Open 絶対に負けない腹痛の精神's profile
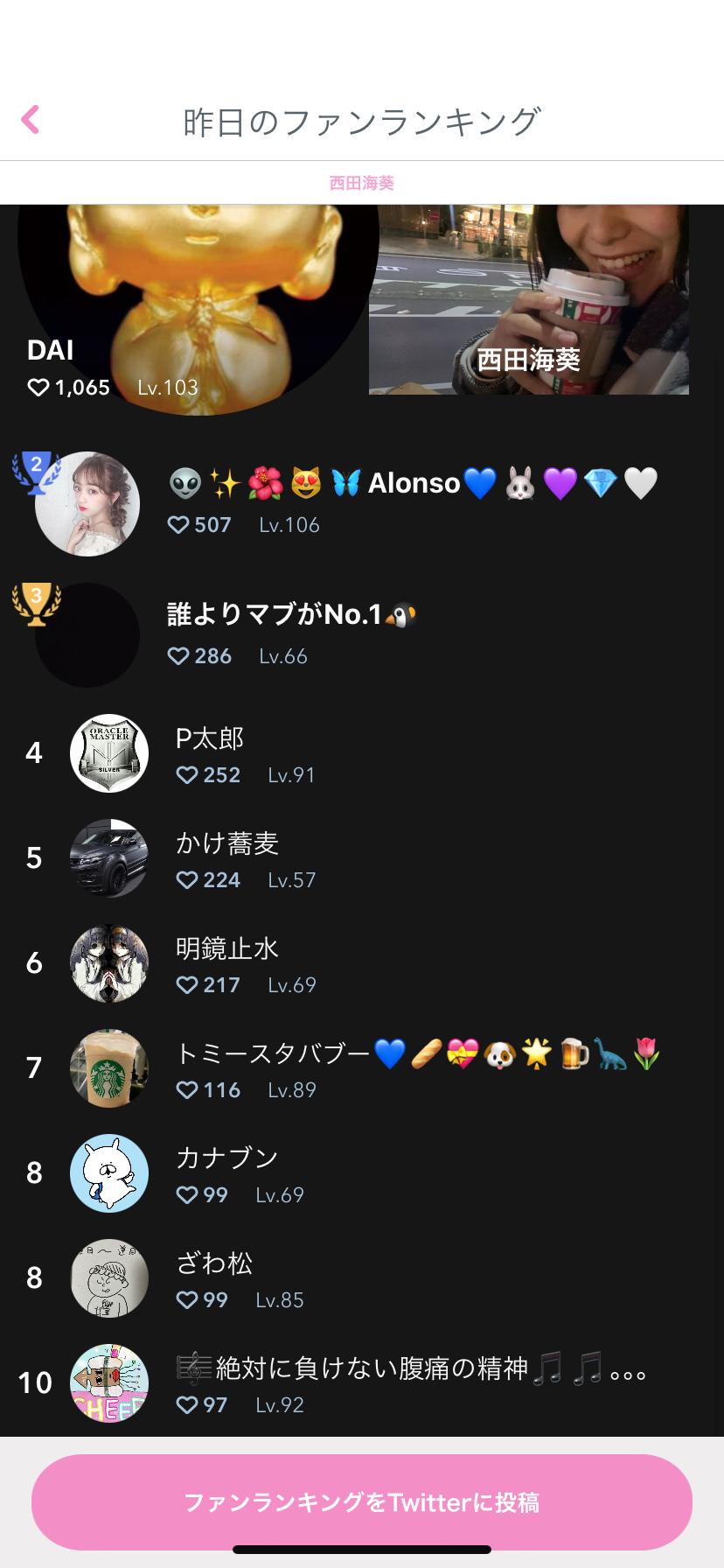724x1568 pixels. [x=362, y=1383]
